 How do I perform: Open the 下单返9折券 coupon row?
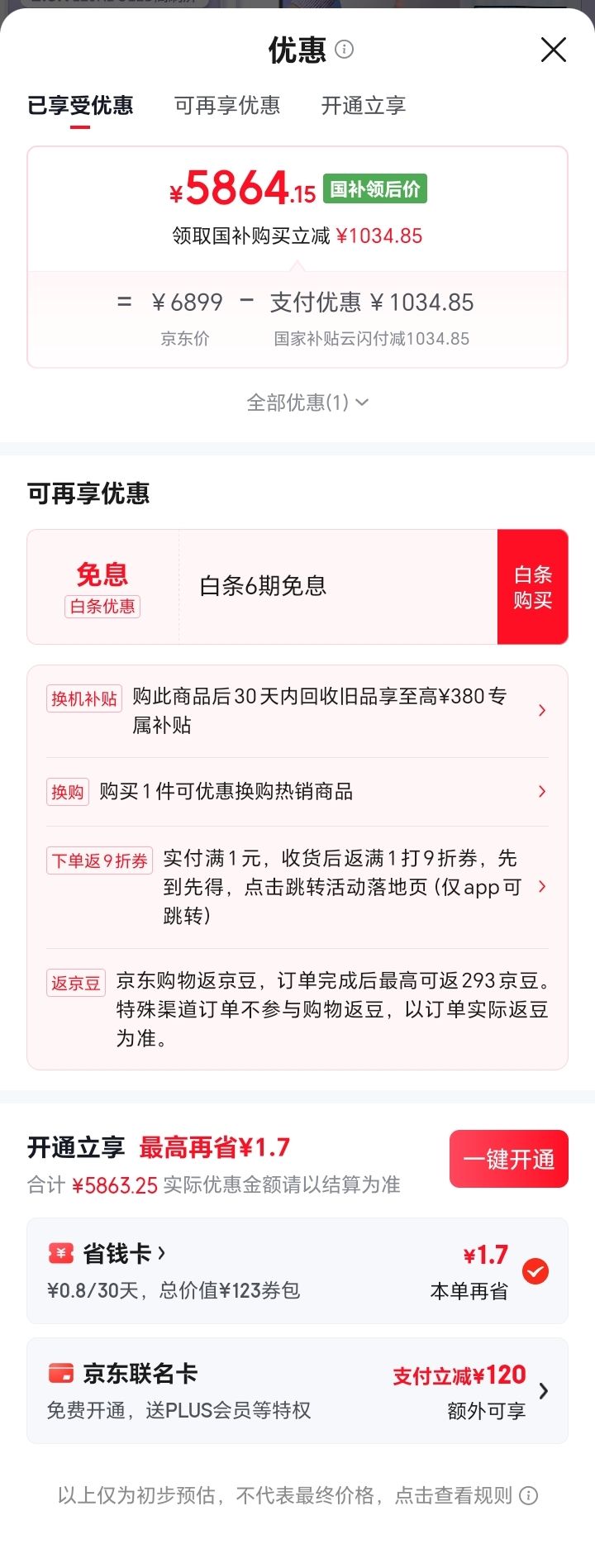point(297,887)
